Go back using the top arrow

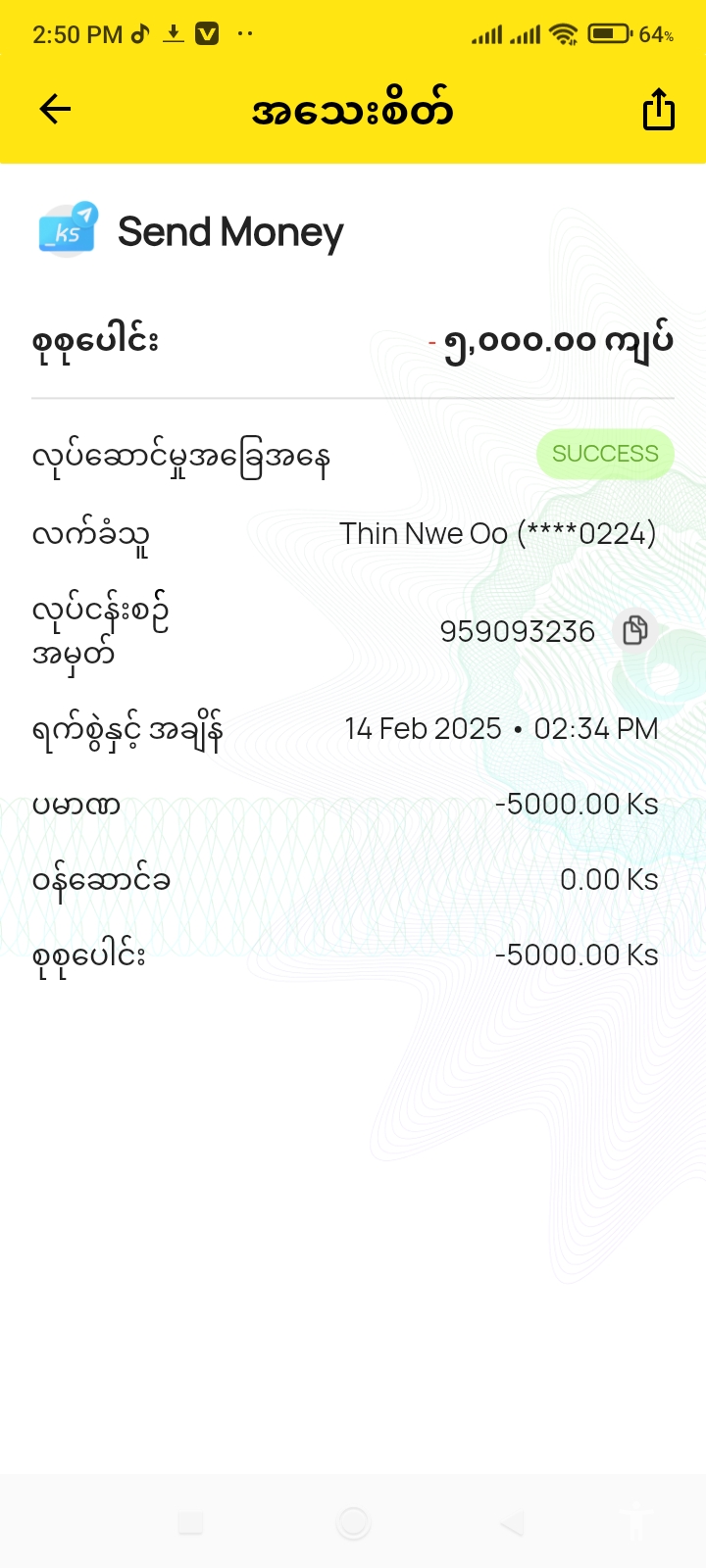click(x=55, y=109)
